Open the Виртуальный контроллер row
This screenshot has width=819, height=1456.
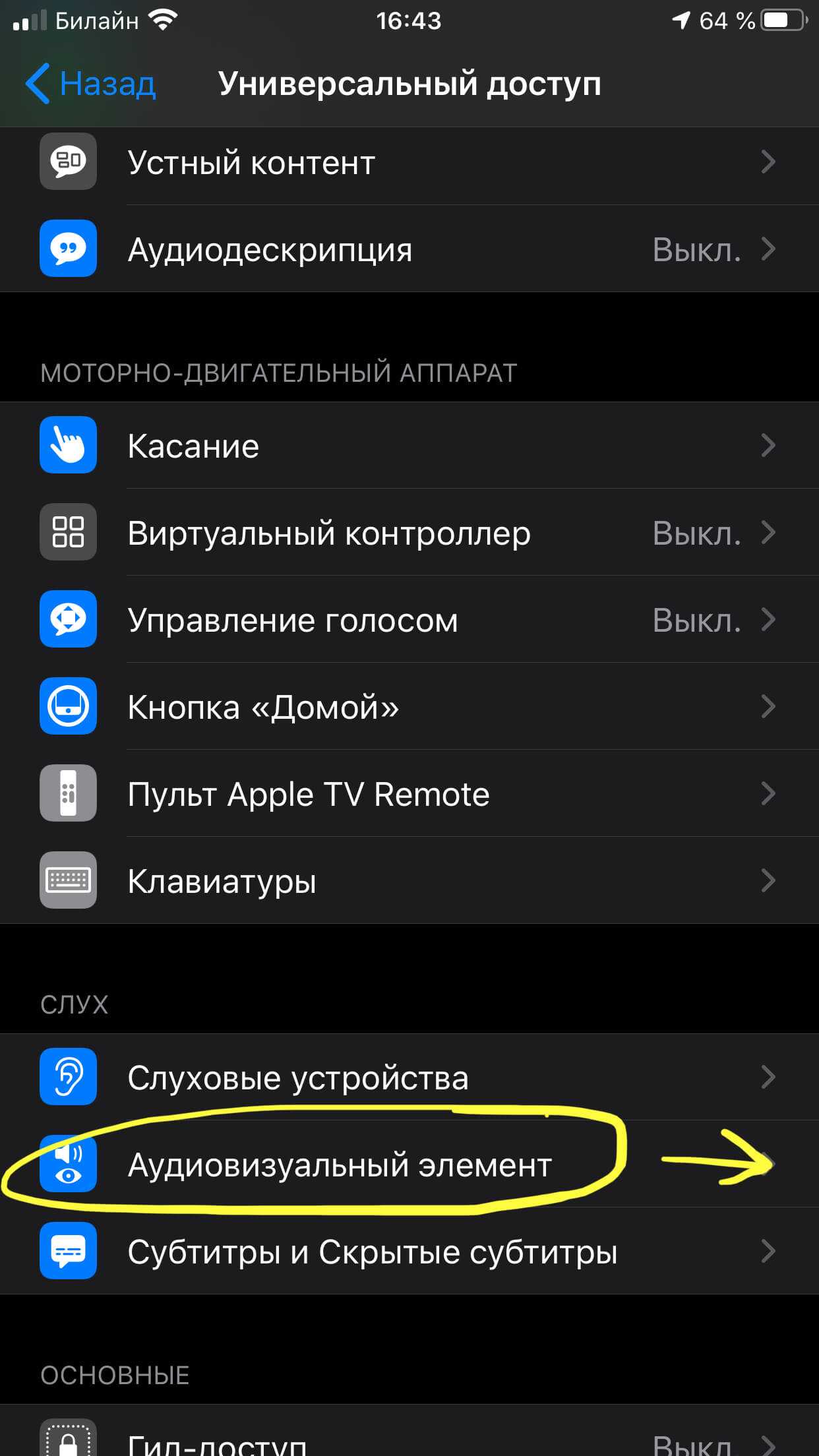409,533
